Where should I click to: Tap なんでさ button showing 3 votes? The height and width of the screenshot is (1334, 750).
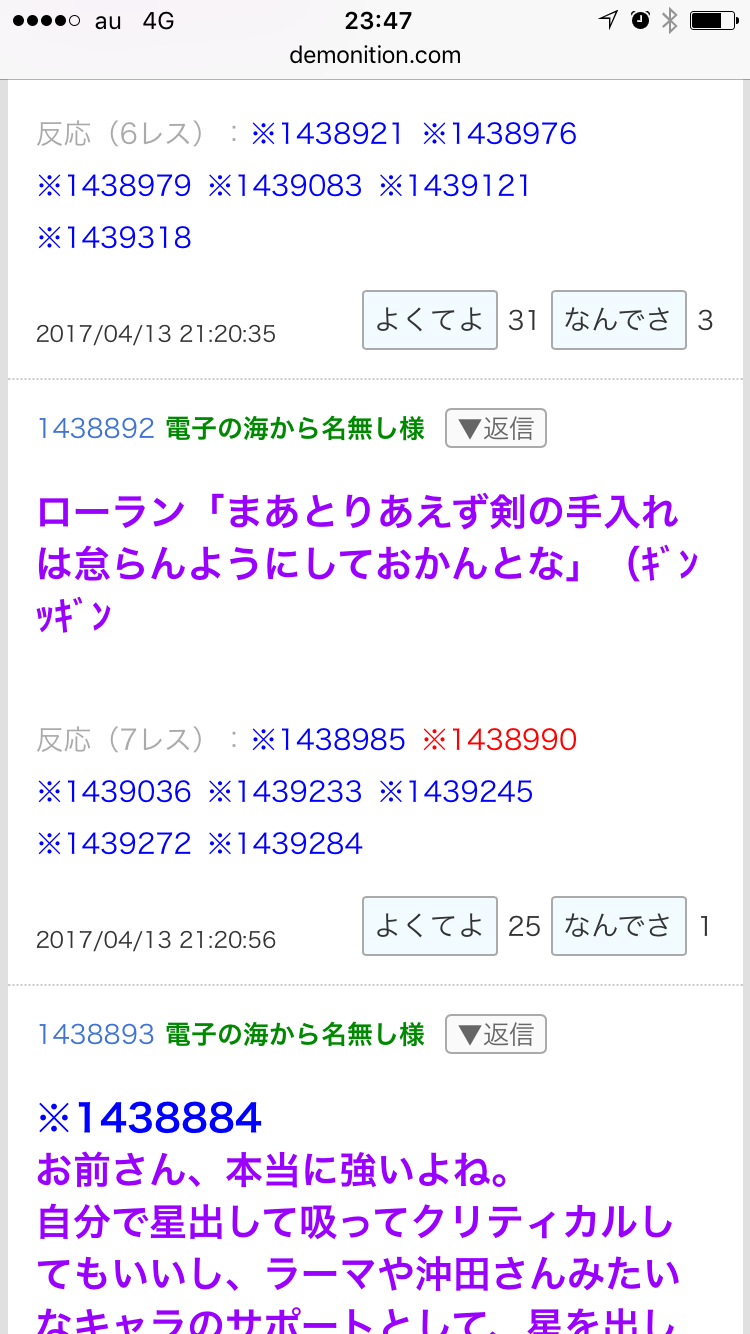pos(618,320)
